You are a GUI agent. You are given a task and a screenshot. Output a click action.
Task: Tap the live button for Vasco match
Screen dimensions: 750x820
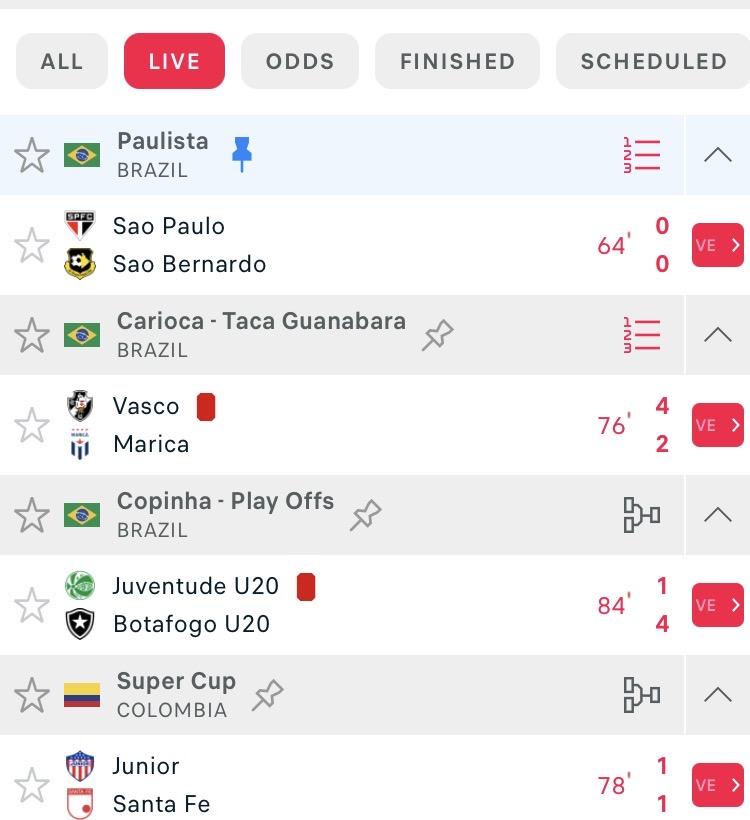click(717, 425)
